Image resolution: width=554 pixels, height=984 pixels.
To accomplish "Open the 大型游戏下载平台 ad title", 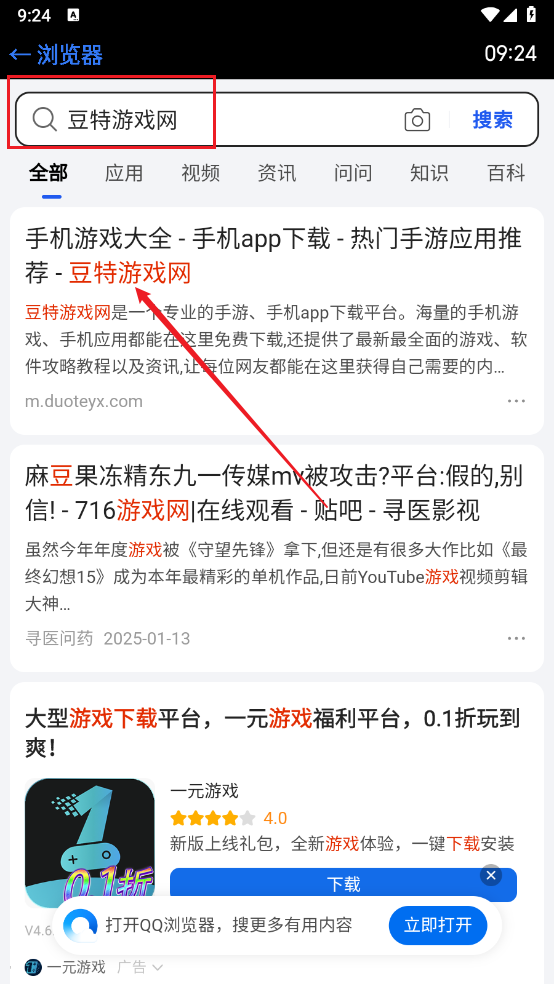I will pos(273,732).
